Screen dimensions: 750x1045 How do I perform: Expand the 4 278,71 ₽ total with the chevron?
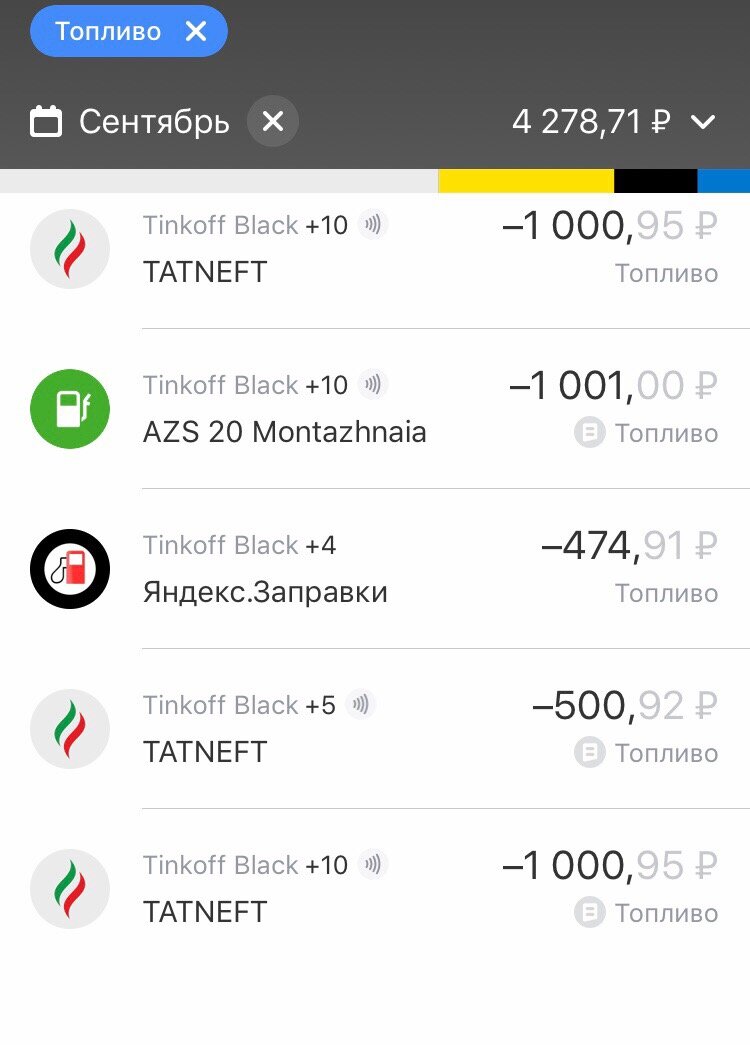(703, 123)
